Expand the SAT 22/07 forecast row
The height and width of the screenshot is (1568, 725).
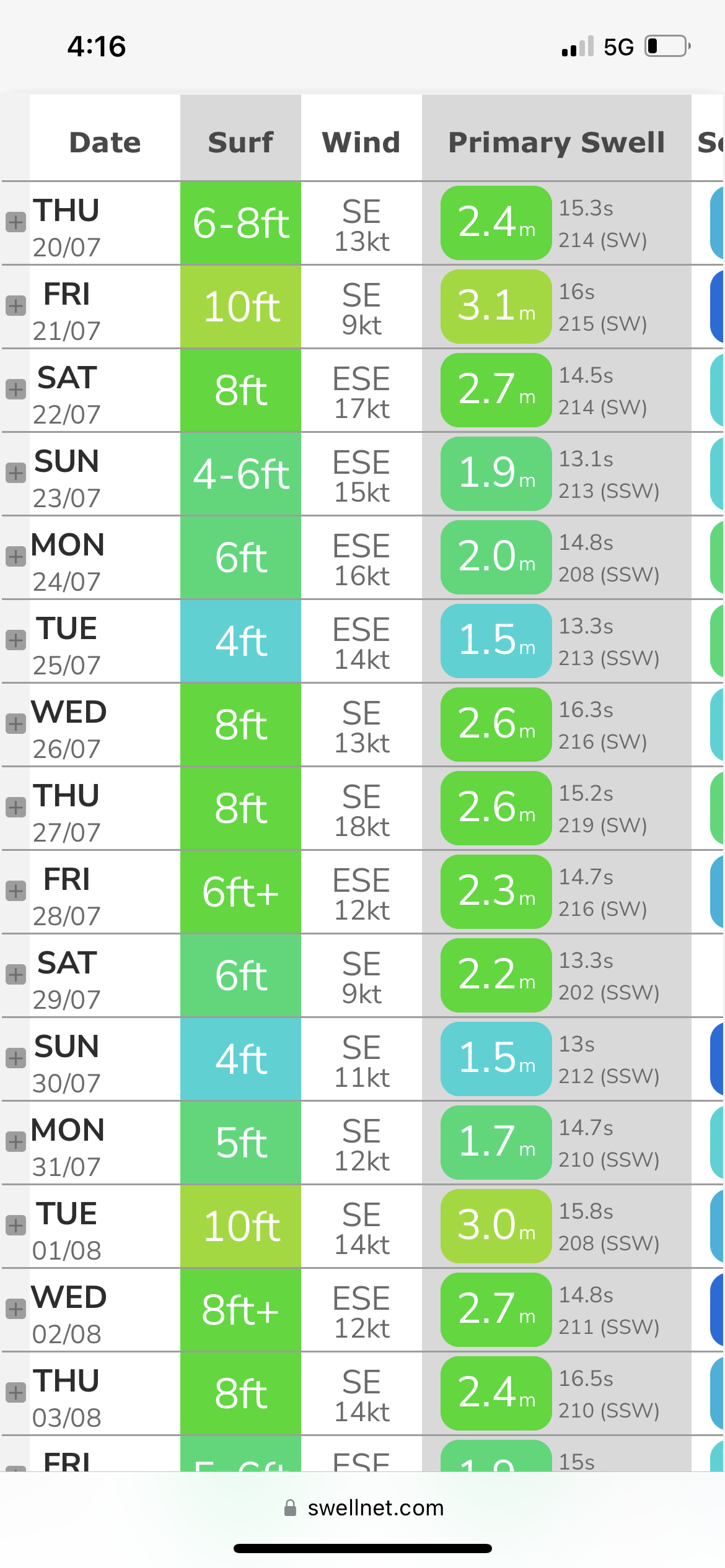tap(15, 390)
